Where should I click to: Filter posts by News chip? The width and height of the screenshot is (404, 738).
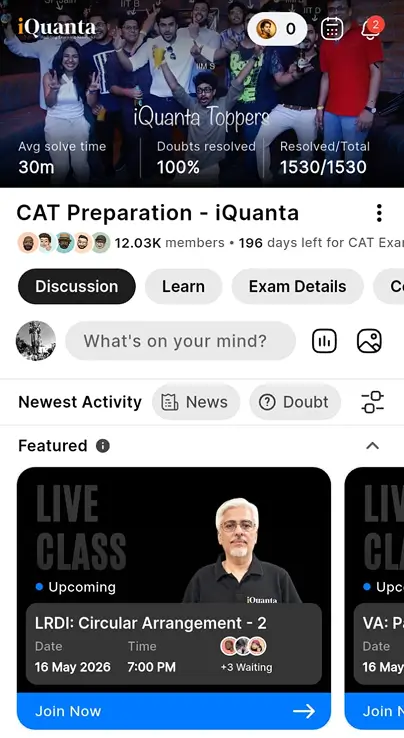click(x=196, y=402)
